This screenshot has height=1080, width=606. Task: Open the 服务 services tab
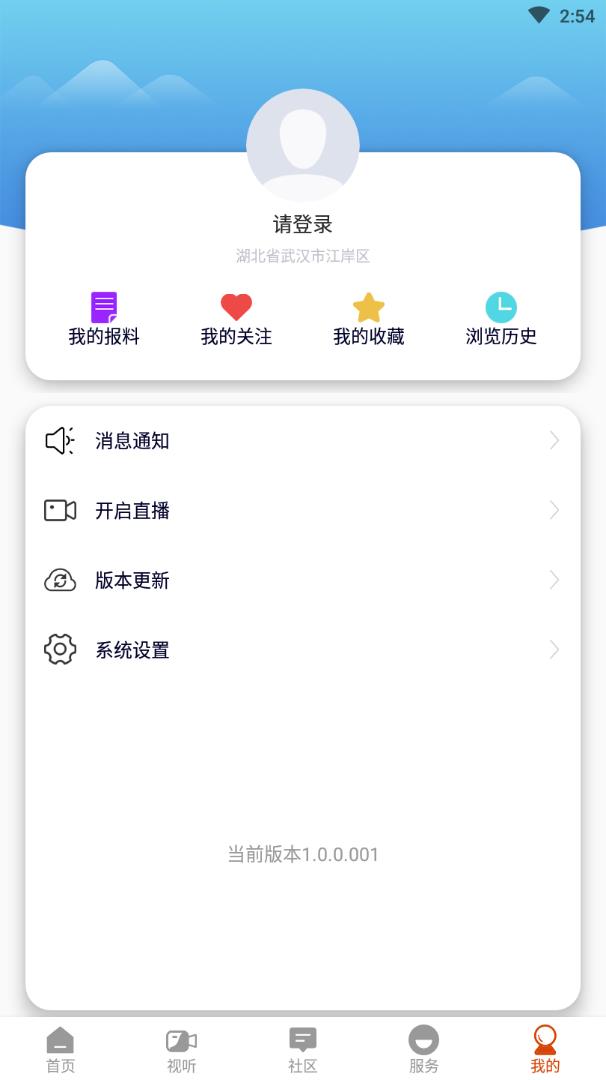tap(424, 1049)
